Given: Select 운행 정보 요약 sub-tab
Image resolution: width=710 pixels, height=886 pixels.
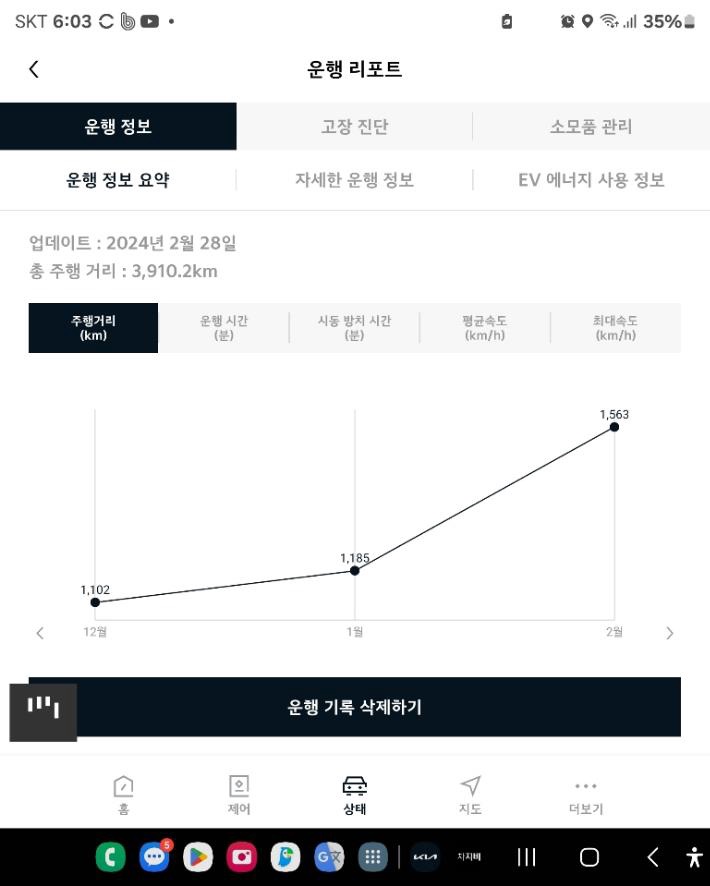Looking at the screenshot, I should point(118,180).
